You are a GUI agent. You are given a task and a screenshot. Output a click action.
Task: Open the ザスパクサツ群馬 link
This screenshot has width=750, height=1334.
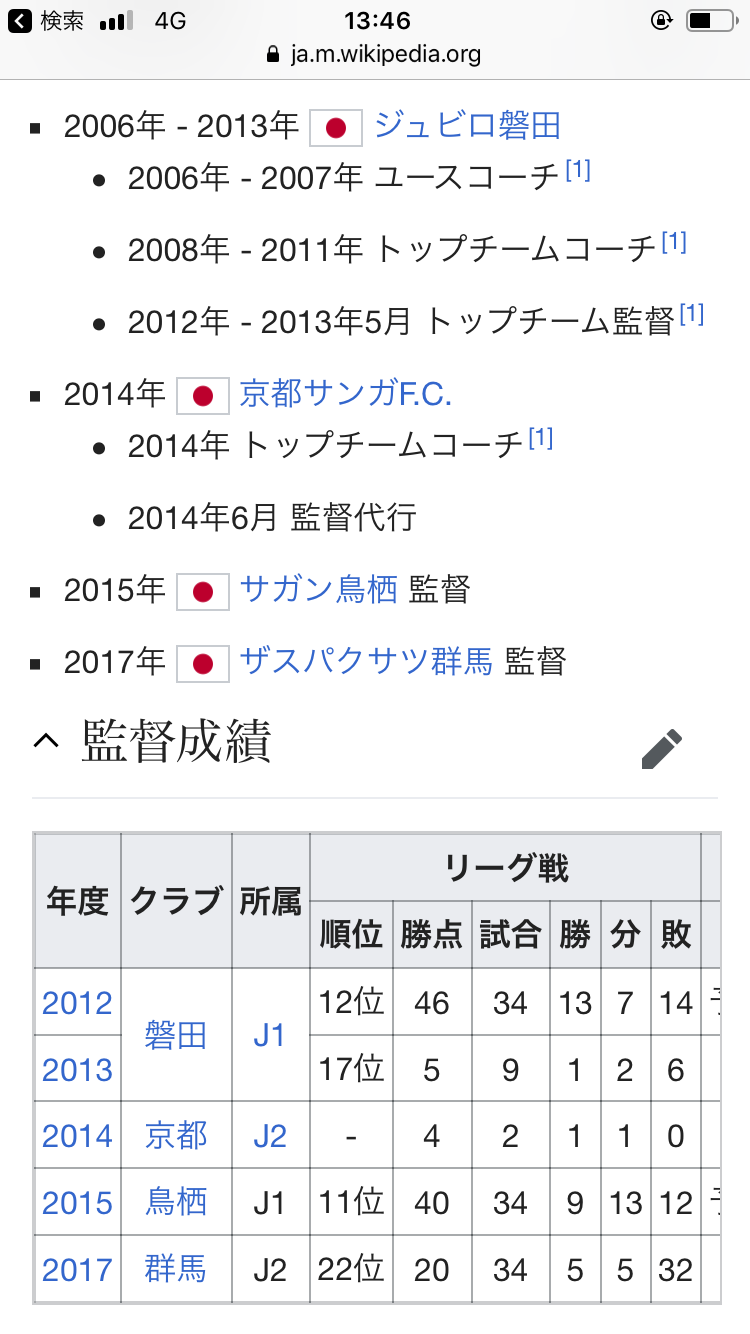click(x=366, y=661)
